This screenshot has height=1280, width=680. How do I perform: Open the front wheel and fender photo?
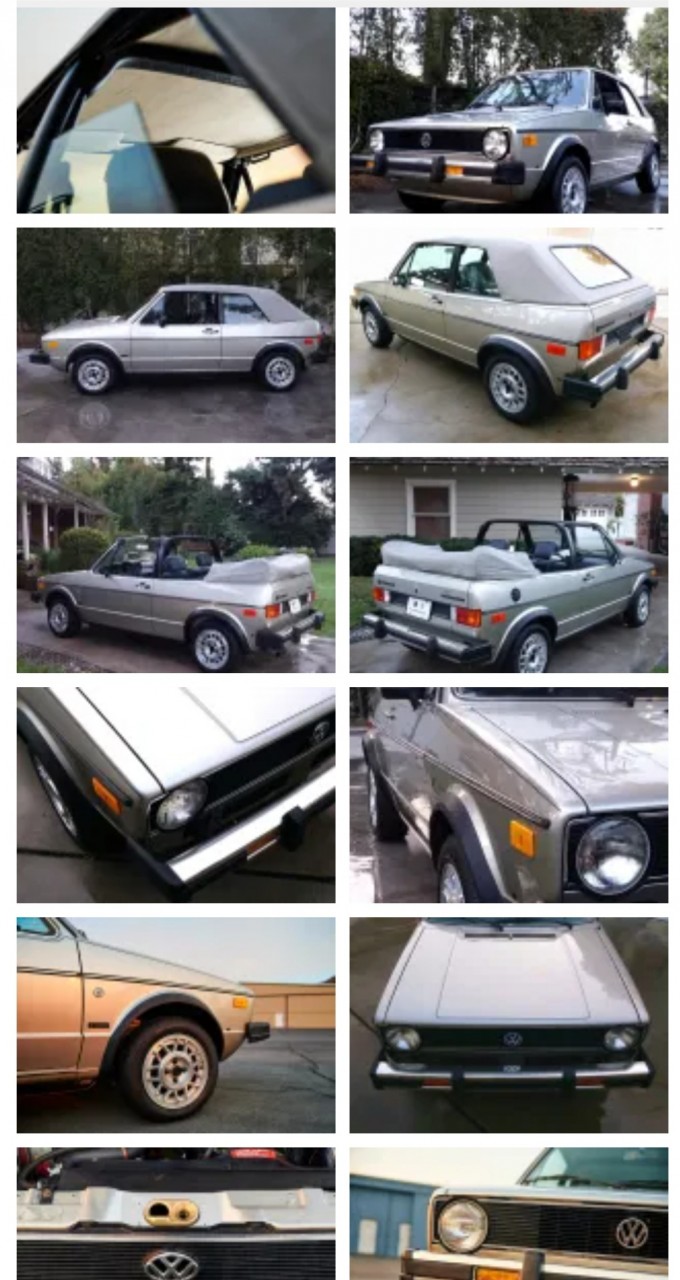pos(176,1025)
